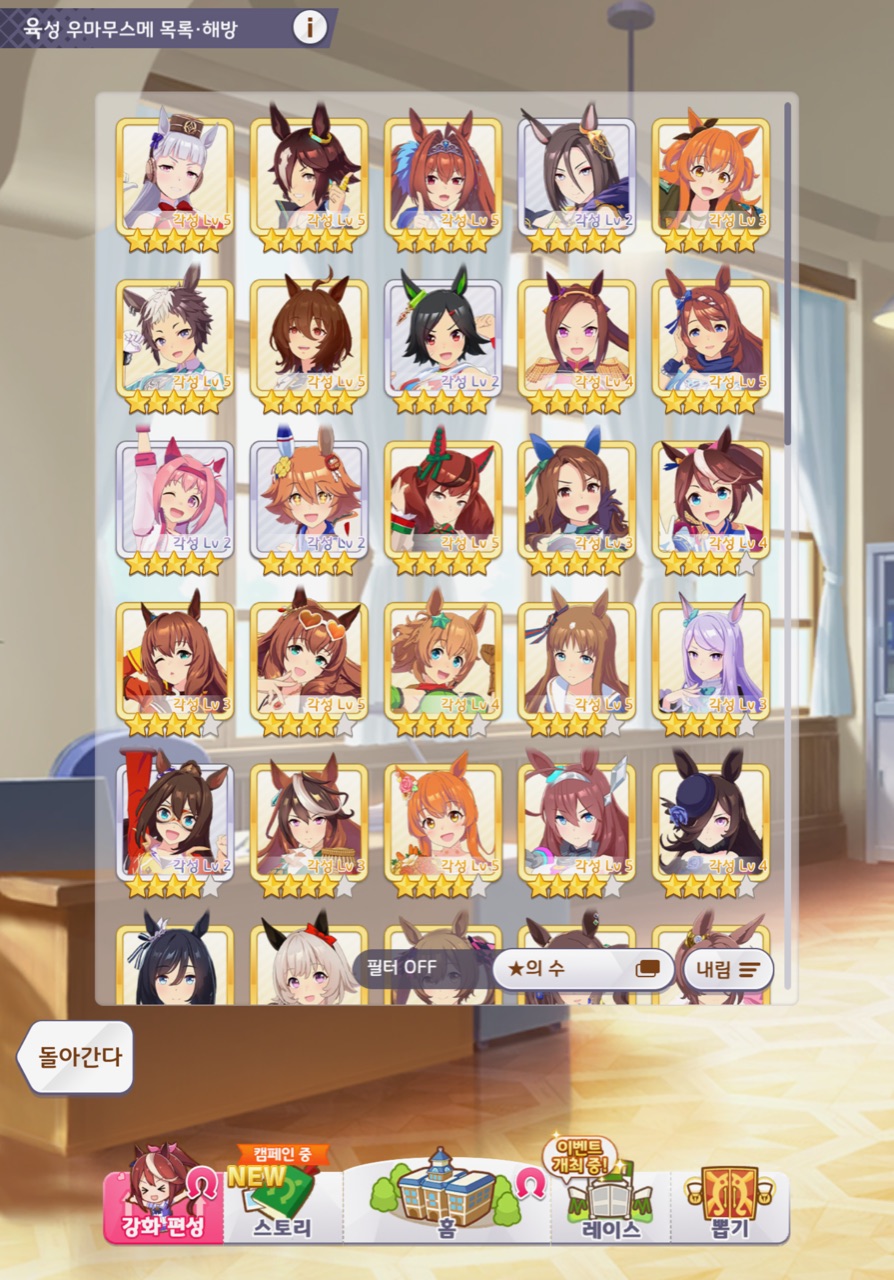This screenshot has height=1280, width=894.
Task: Switch to the 강화·편성 tab
Action: tap(165, 1207)
